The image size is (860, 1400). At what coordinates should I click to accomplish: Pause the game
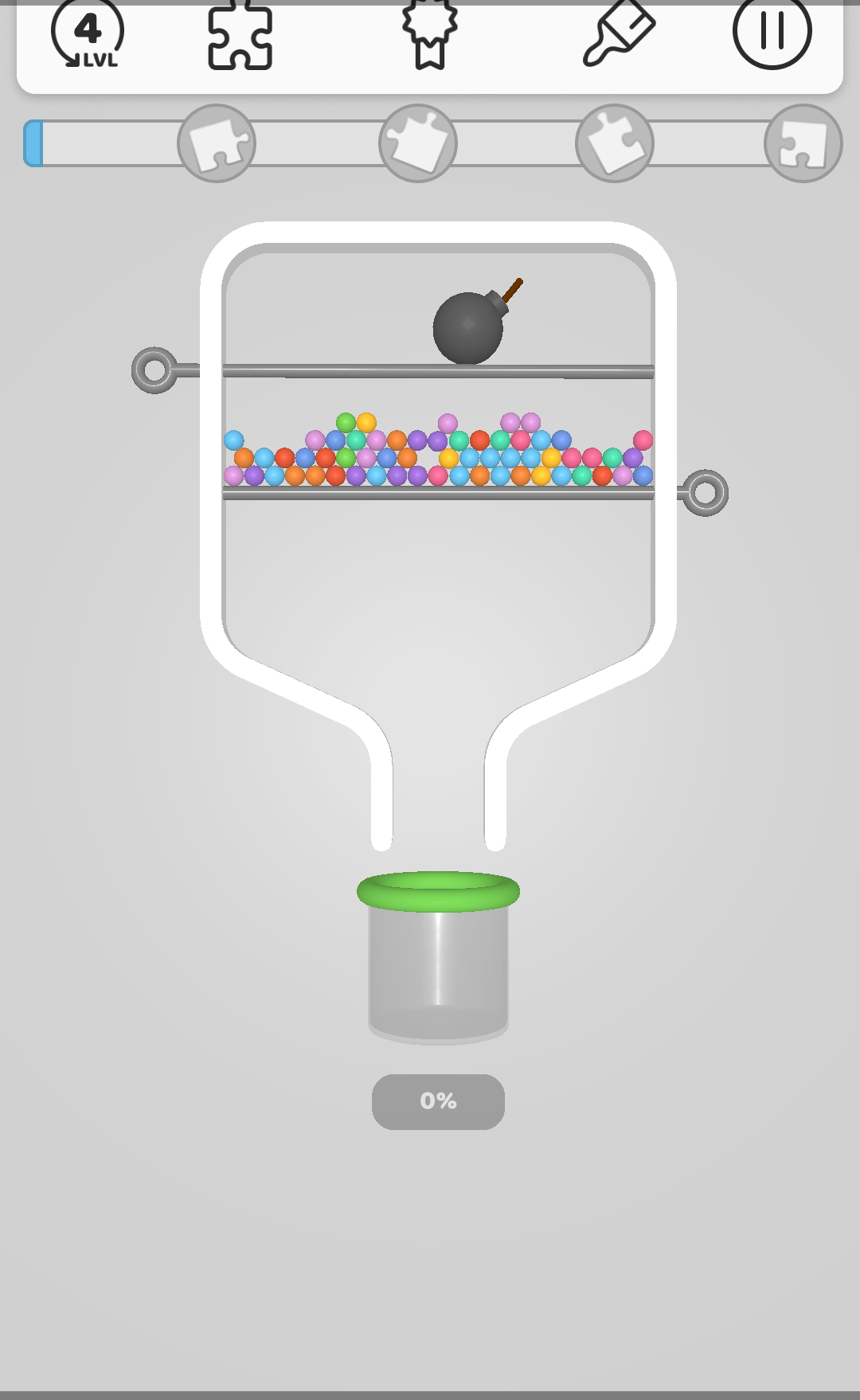772,32
